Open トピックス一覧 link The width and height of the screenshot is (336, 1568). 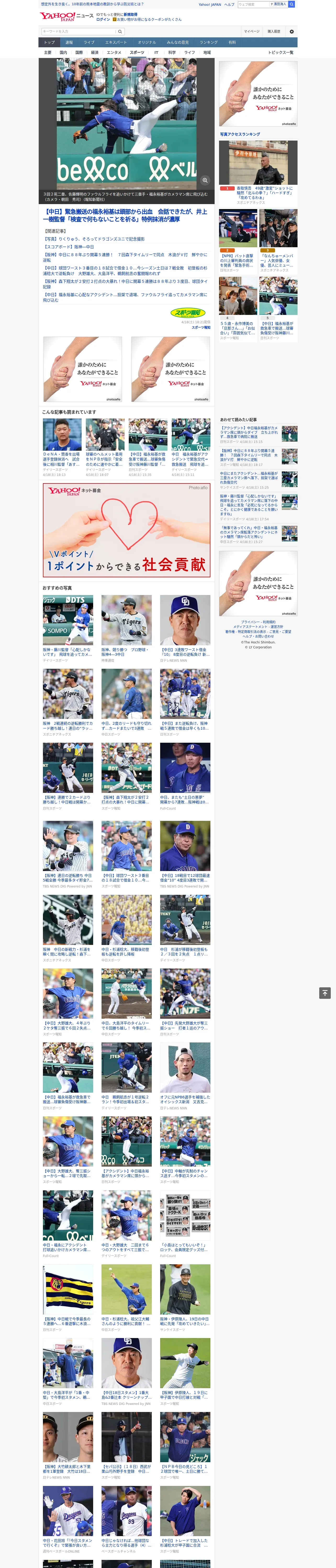pyautogui.click(x=281, y=52)
